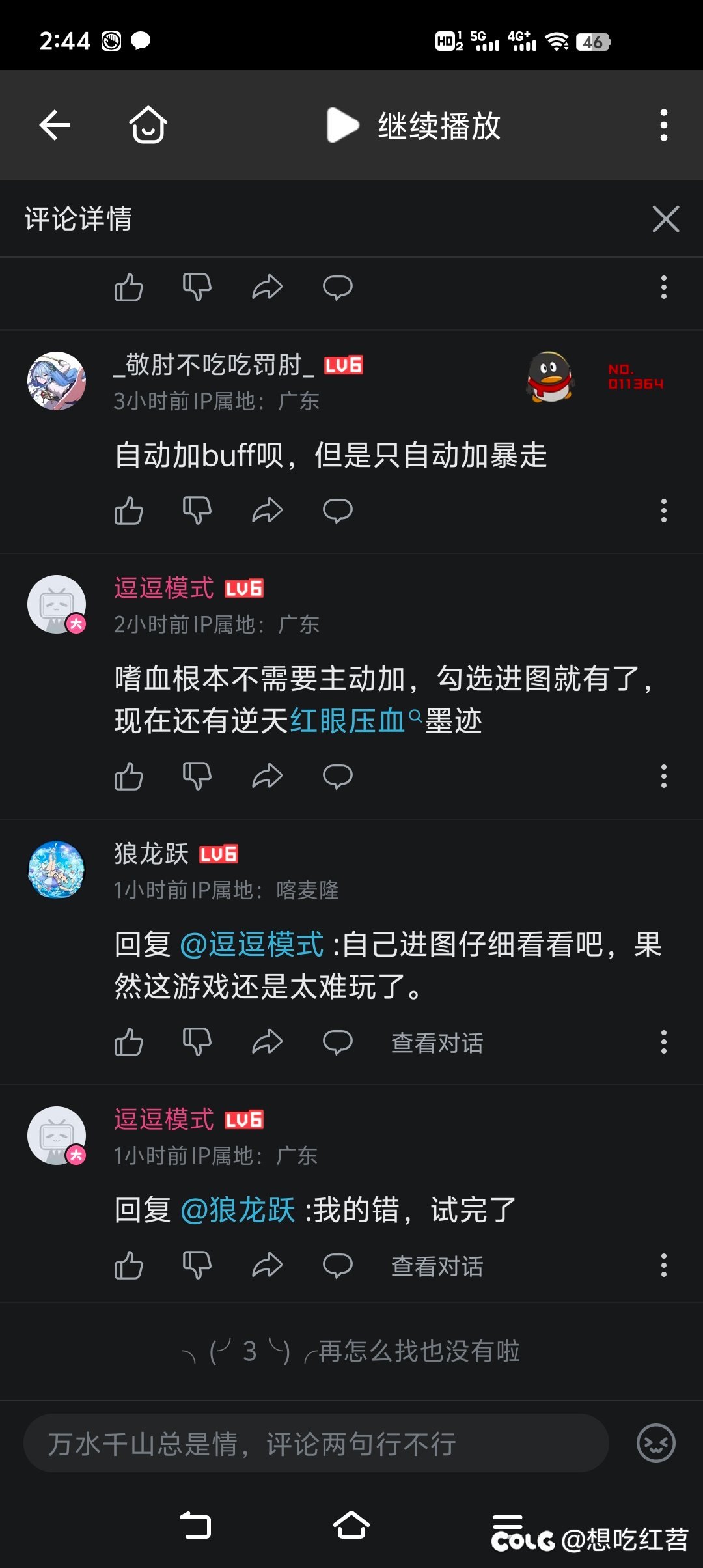The image size is (703, 1568).
Task: Focus the comment input field
Action: 316,1443
